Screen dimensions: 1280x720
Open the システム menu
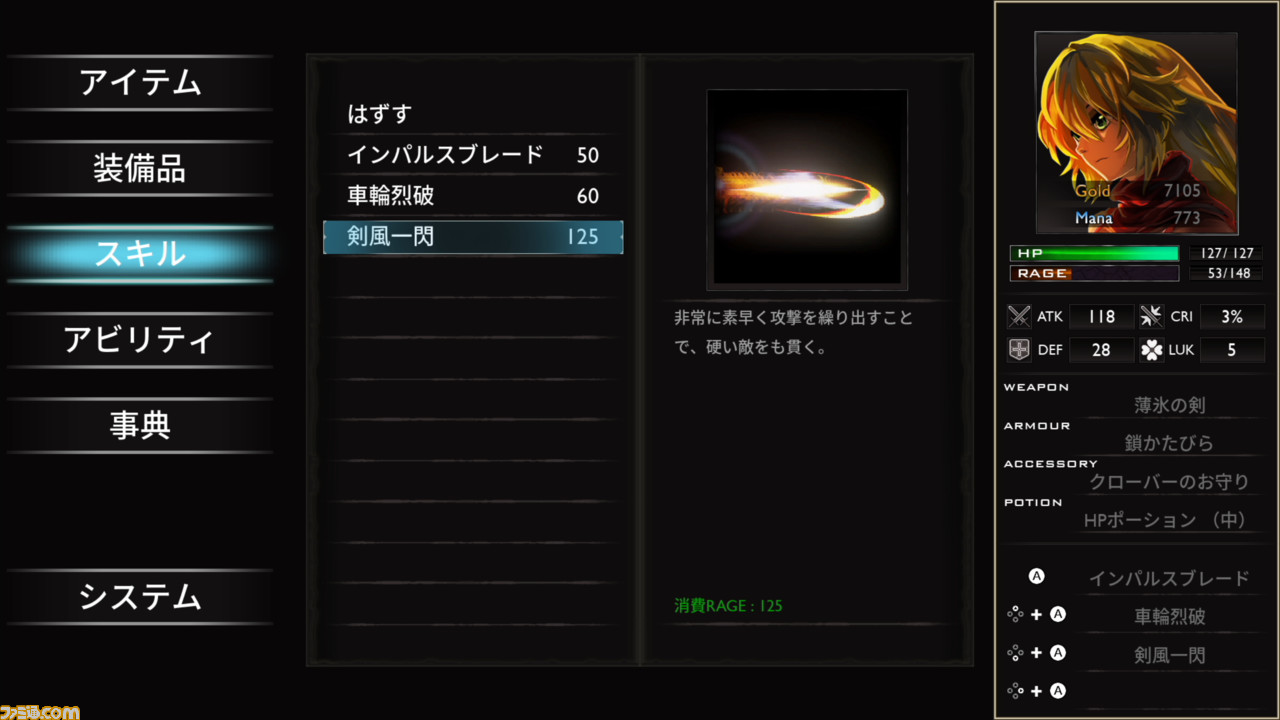140,597
